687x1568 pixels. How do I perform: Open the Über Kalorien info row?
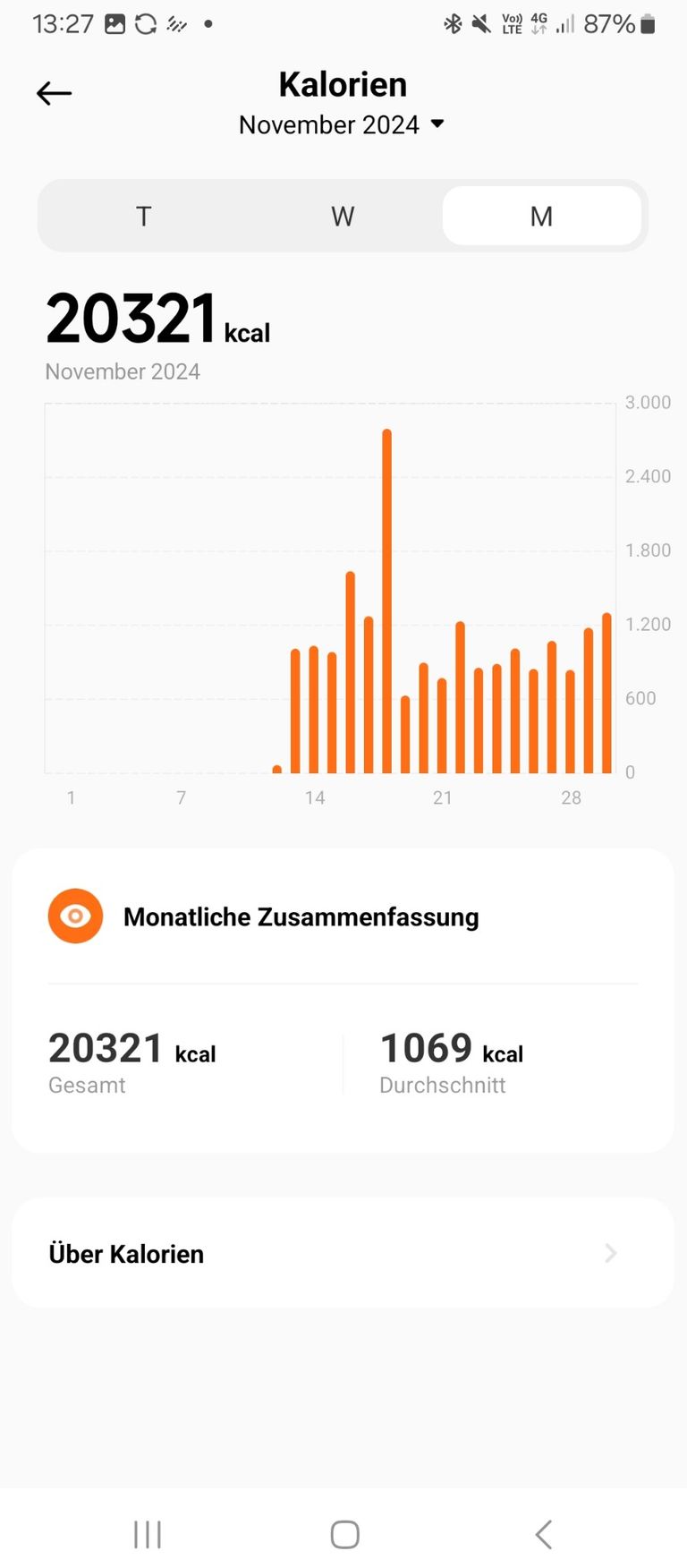pos(343,1253)
